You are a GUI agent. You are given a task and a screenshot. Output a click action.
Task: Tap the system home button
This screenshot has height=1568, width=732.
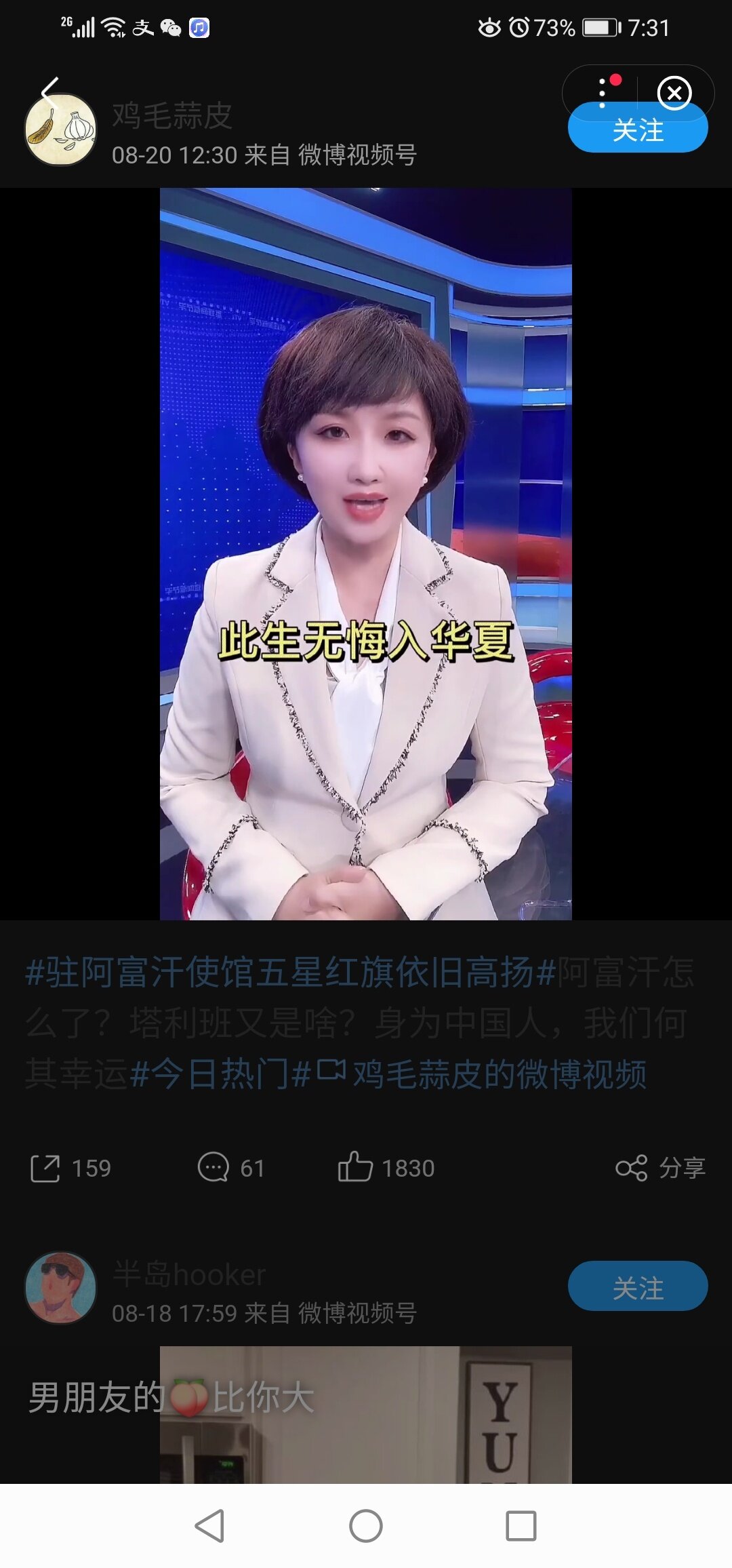366,1526
